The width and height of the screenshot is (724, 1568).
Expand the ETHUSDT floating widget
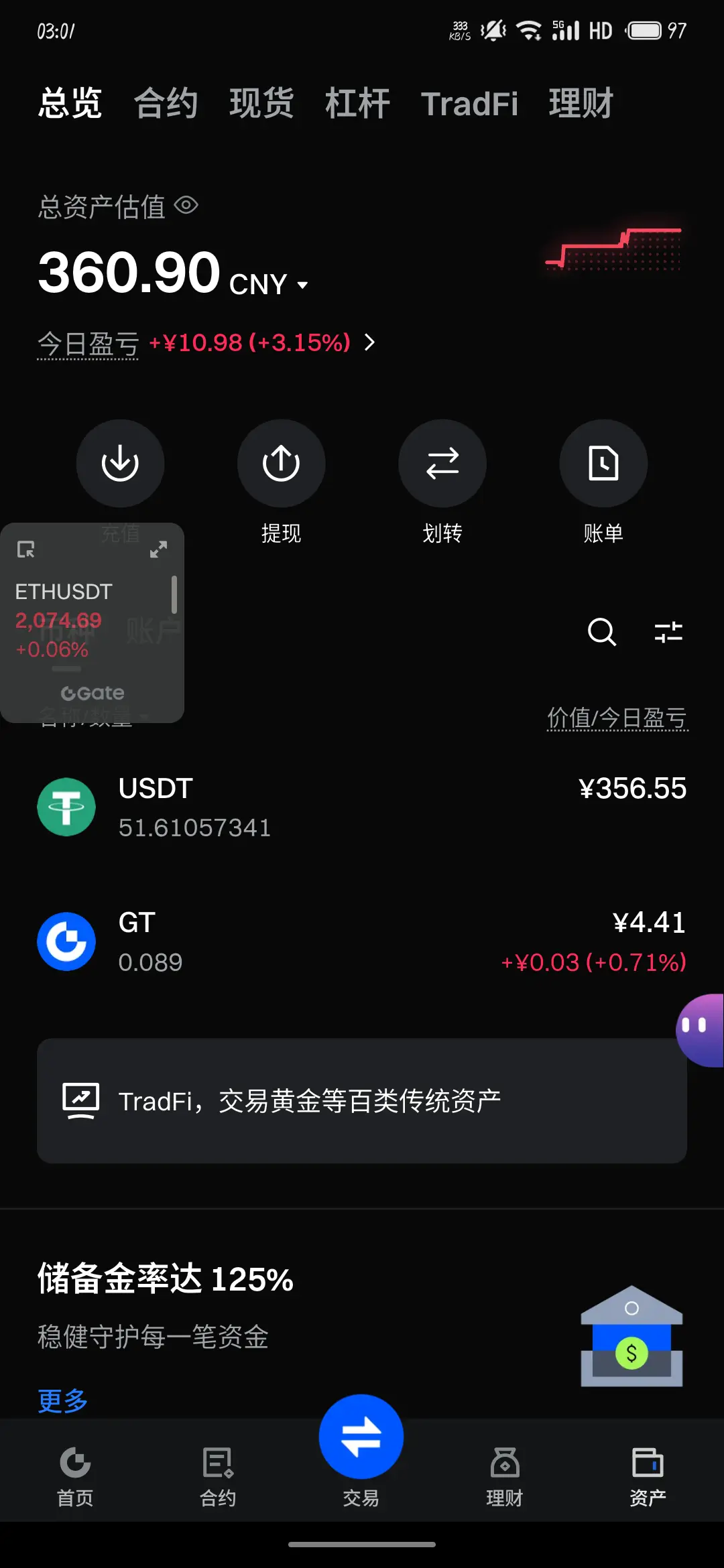tap(158, 549)
